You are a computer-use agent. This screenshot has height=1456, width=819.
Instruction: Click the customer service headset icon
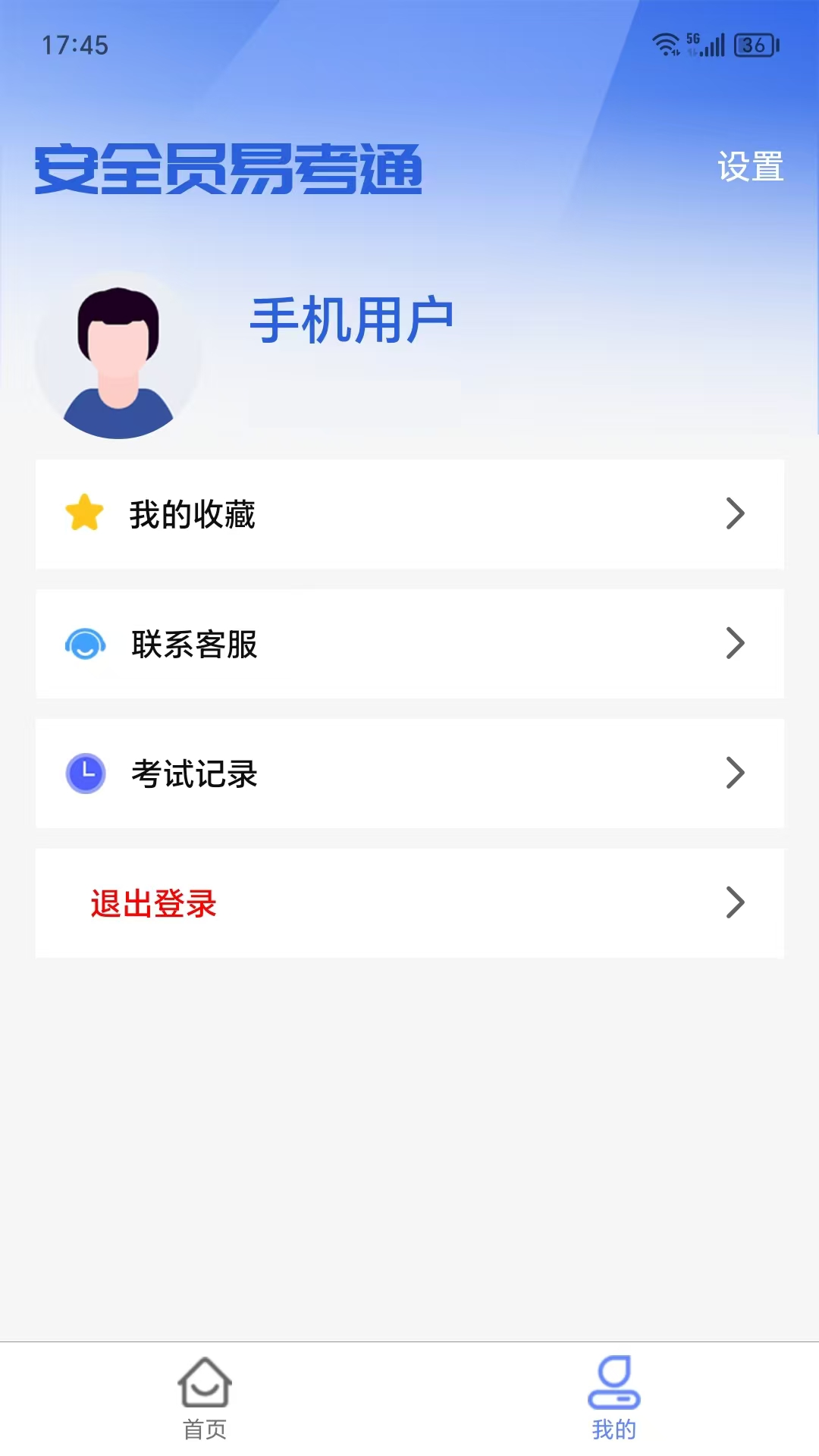pos(85,643)
